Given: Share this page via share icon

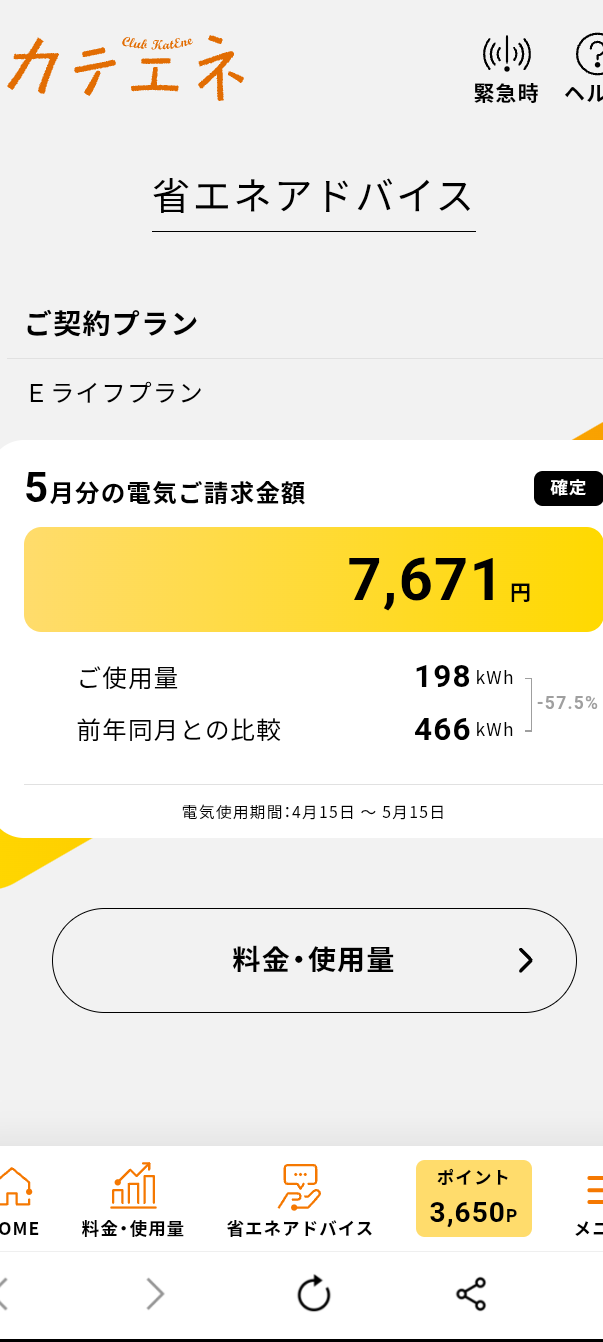Looking at the screenshot, I should click(x=471, y=1294).
